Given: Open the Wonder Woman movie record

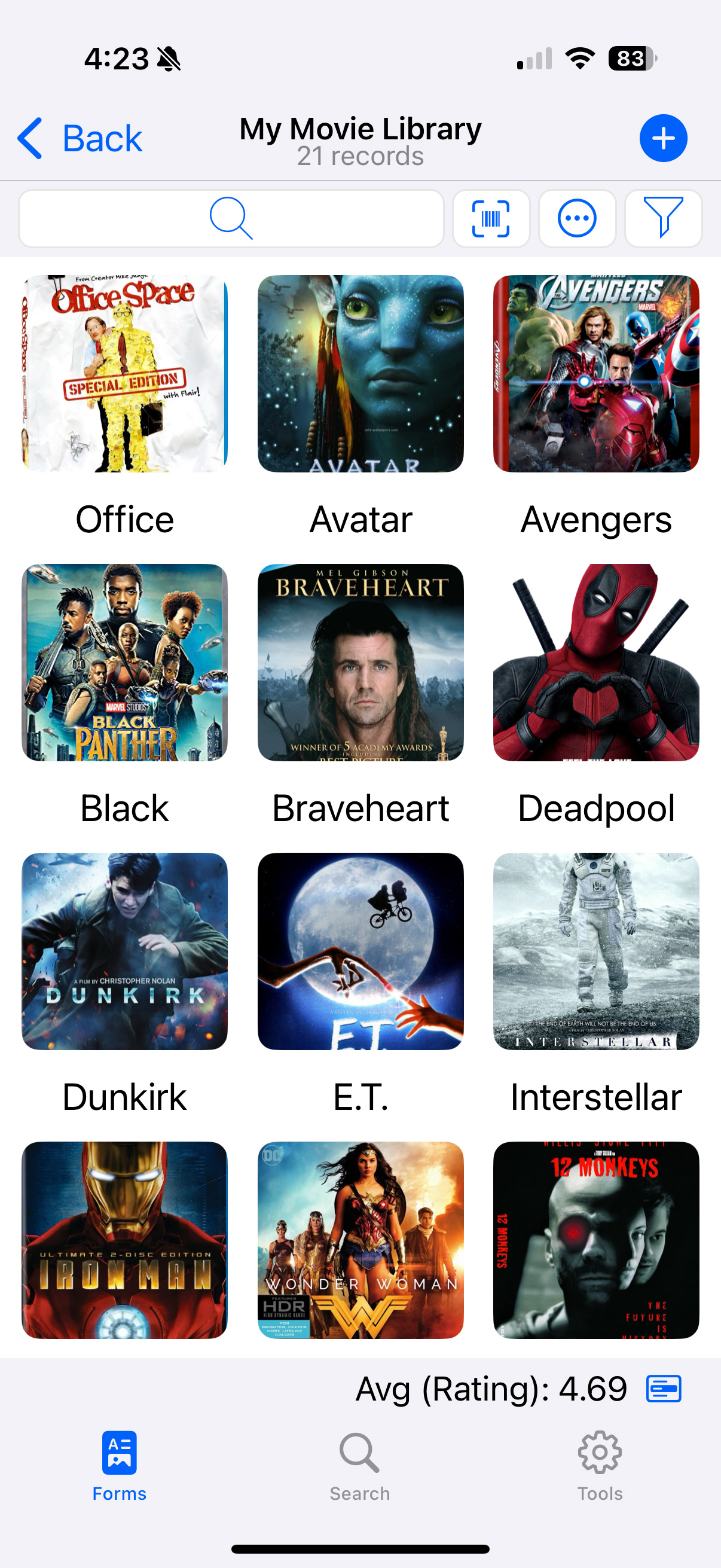Looking at the screenshot, I should point(360,1239).
